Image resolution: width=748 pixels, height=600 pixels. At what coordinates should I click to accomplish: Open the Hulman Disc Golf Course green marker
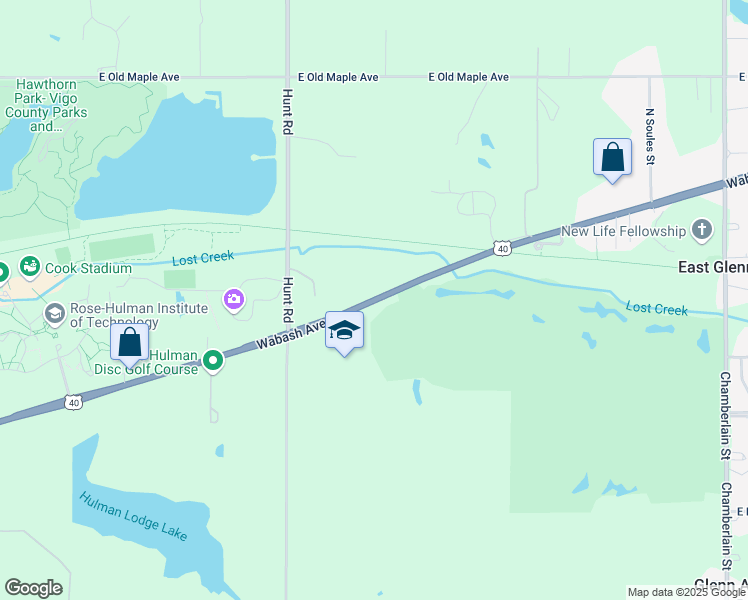(213, 360)
